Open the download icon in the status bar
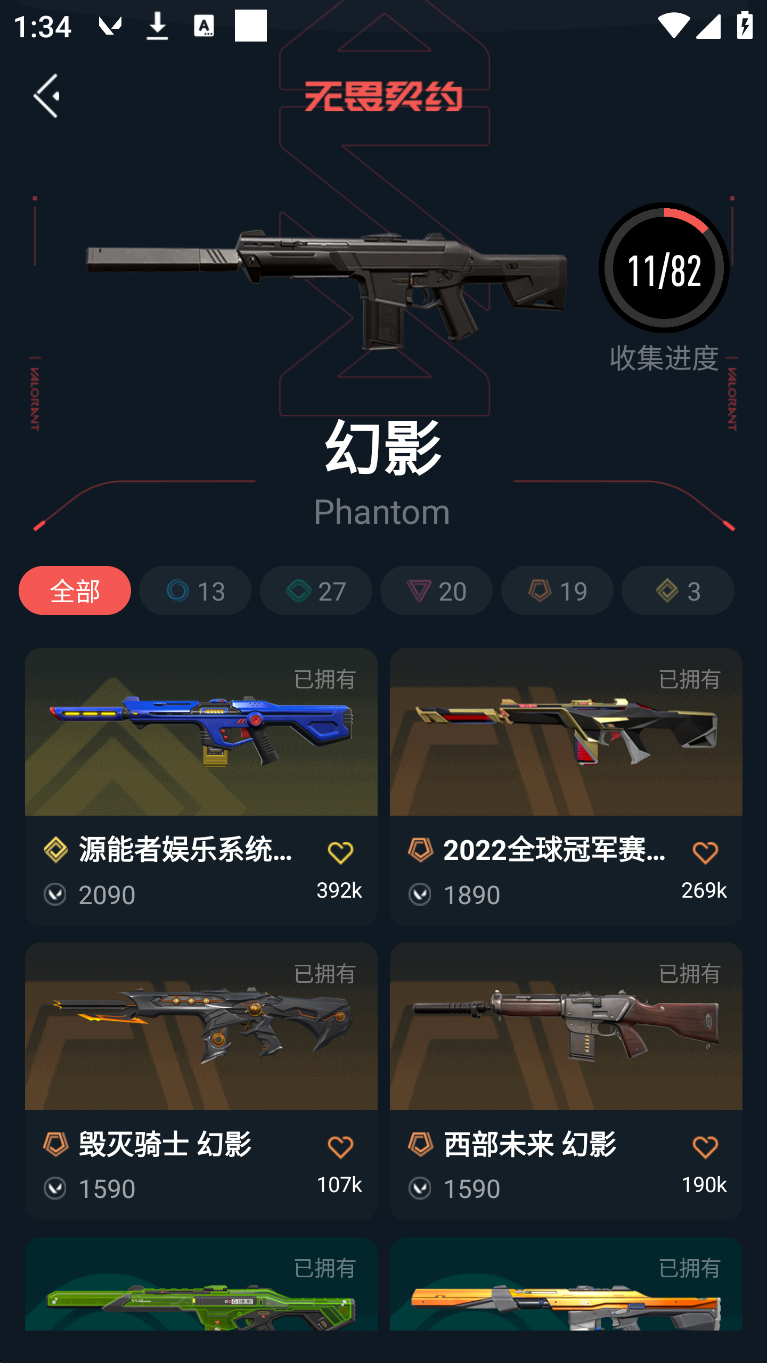This screenshot has height=1363, width=767. click(158, 27)
